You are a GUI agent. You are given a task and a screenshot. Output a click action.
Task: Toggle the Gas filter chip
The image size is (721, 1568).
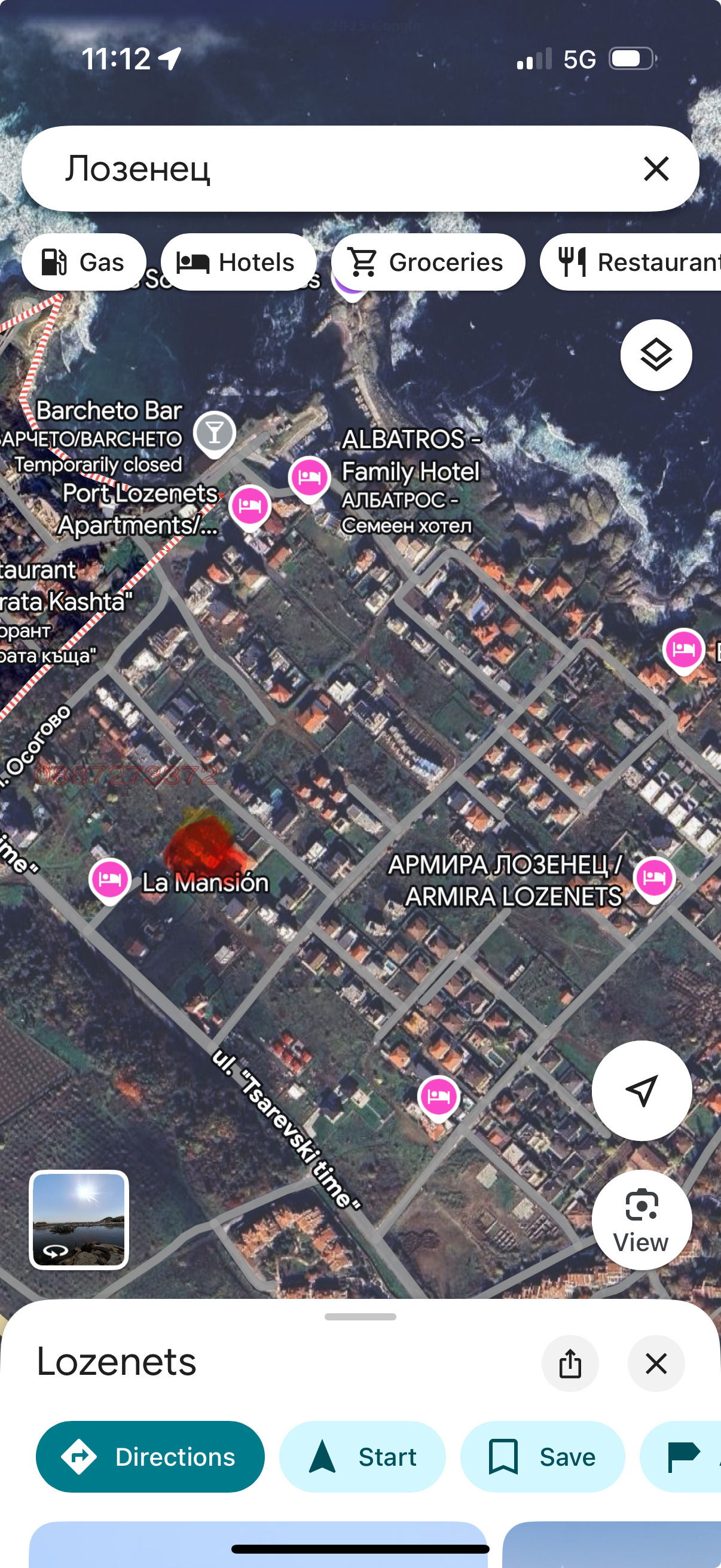tap(84, 262)
